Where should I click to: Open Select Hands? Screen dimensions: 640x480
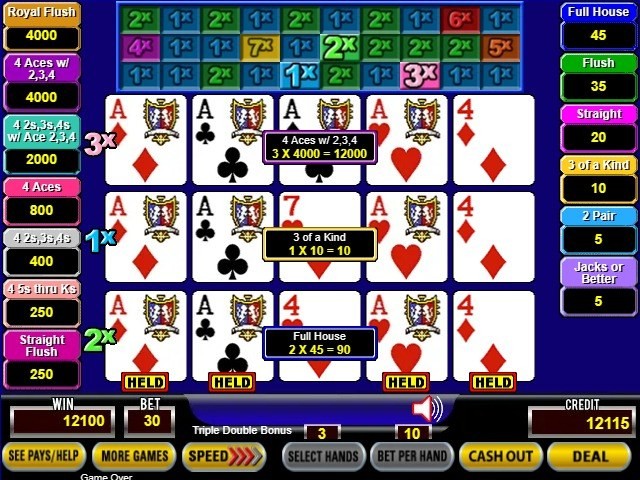[x=323, y=456]
